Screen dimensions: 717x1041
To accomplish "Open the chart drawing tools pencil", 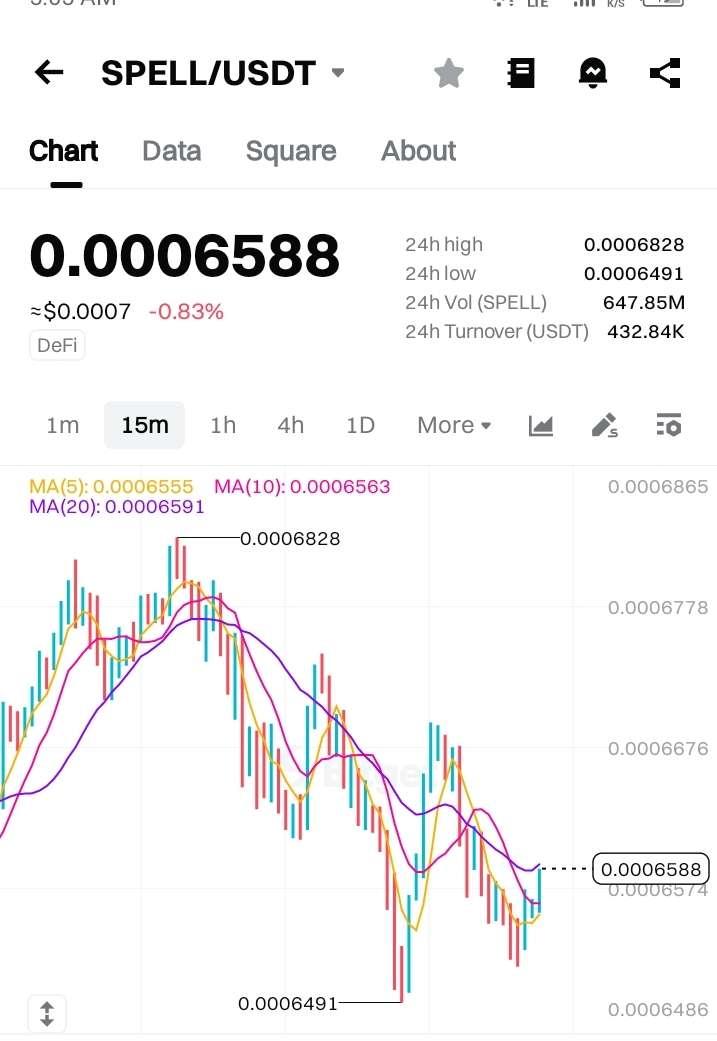I will pos(604,426).
